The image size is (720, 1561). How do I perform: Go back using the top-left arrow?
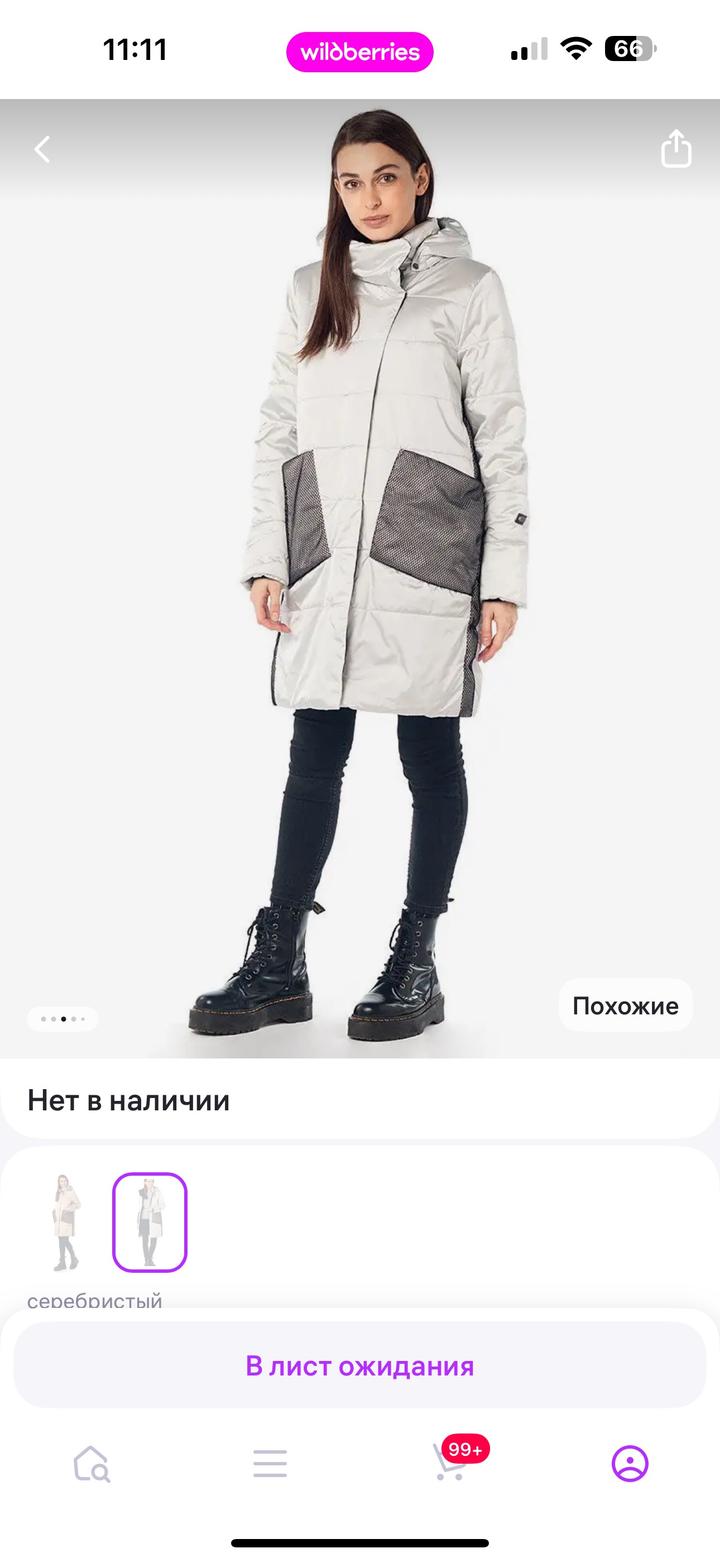point(42,150)
